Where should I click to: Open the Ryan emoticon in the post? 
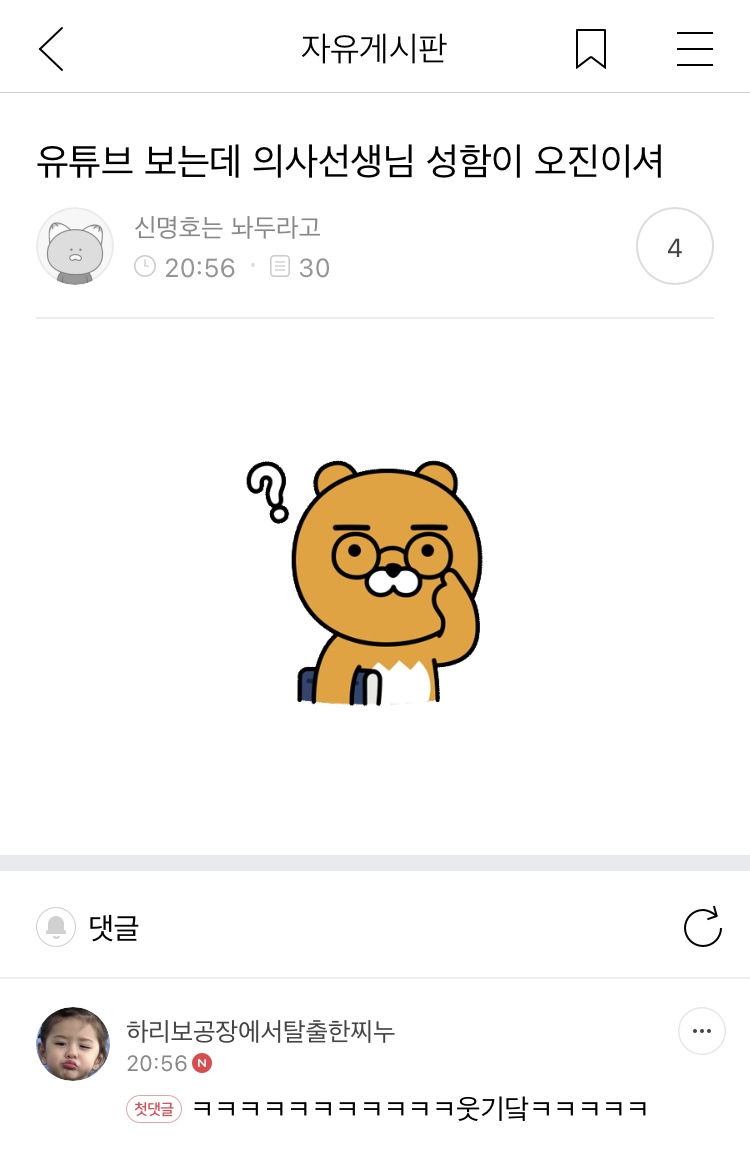tap(373, 583)
